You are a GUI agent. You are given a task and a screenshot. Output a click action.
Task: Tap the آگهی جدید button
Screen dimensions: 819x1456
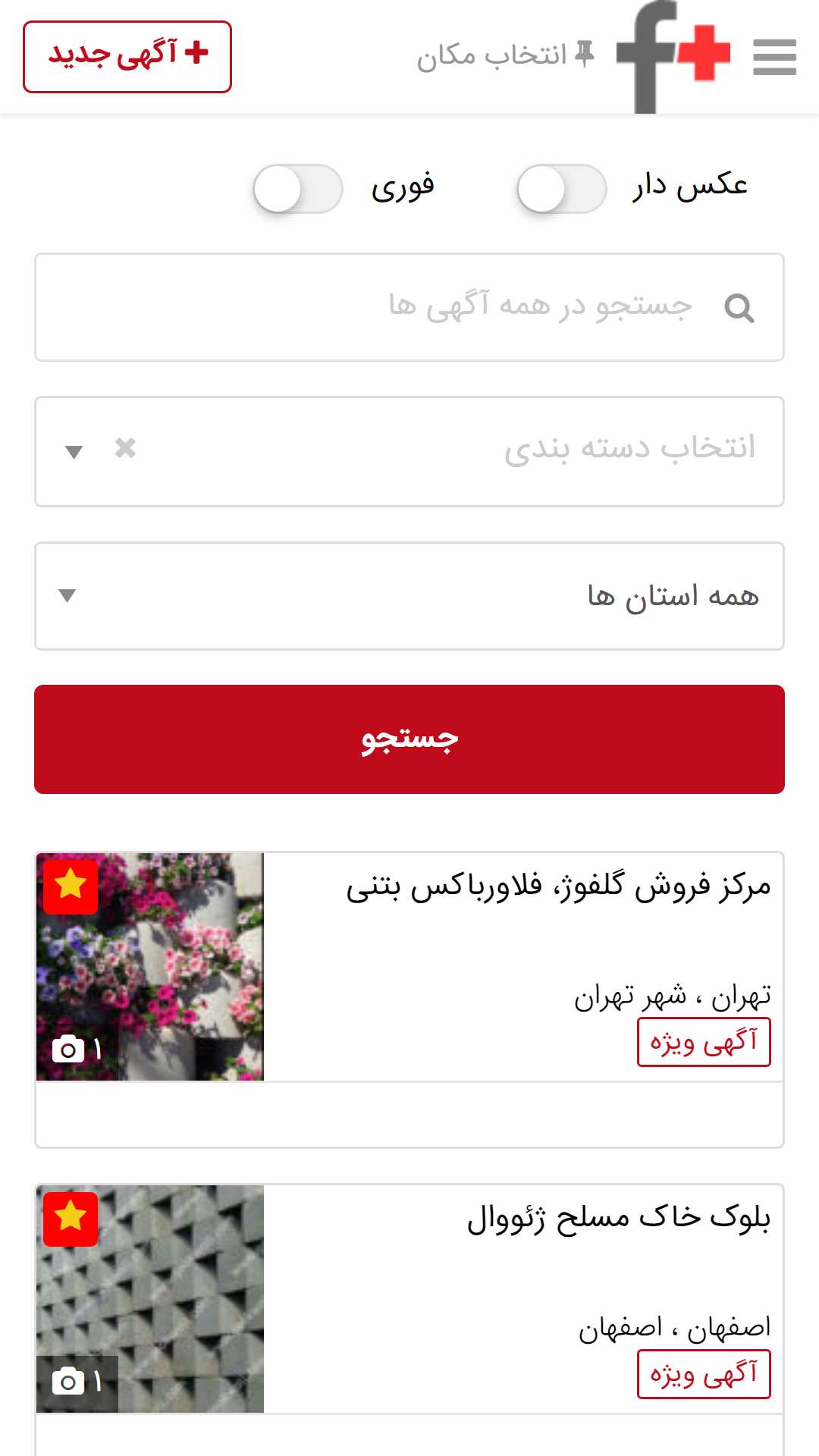[x=127, y=57]
